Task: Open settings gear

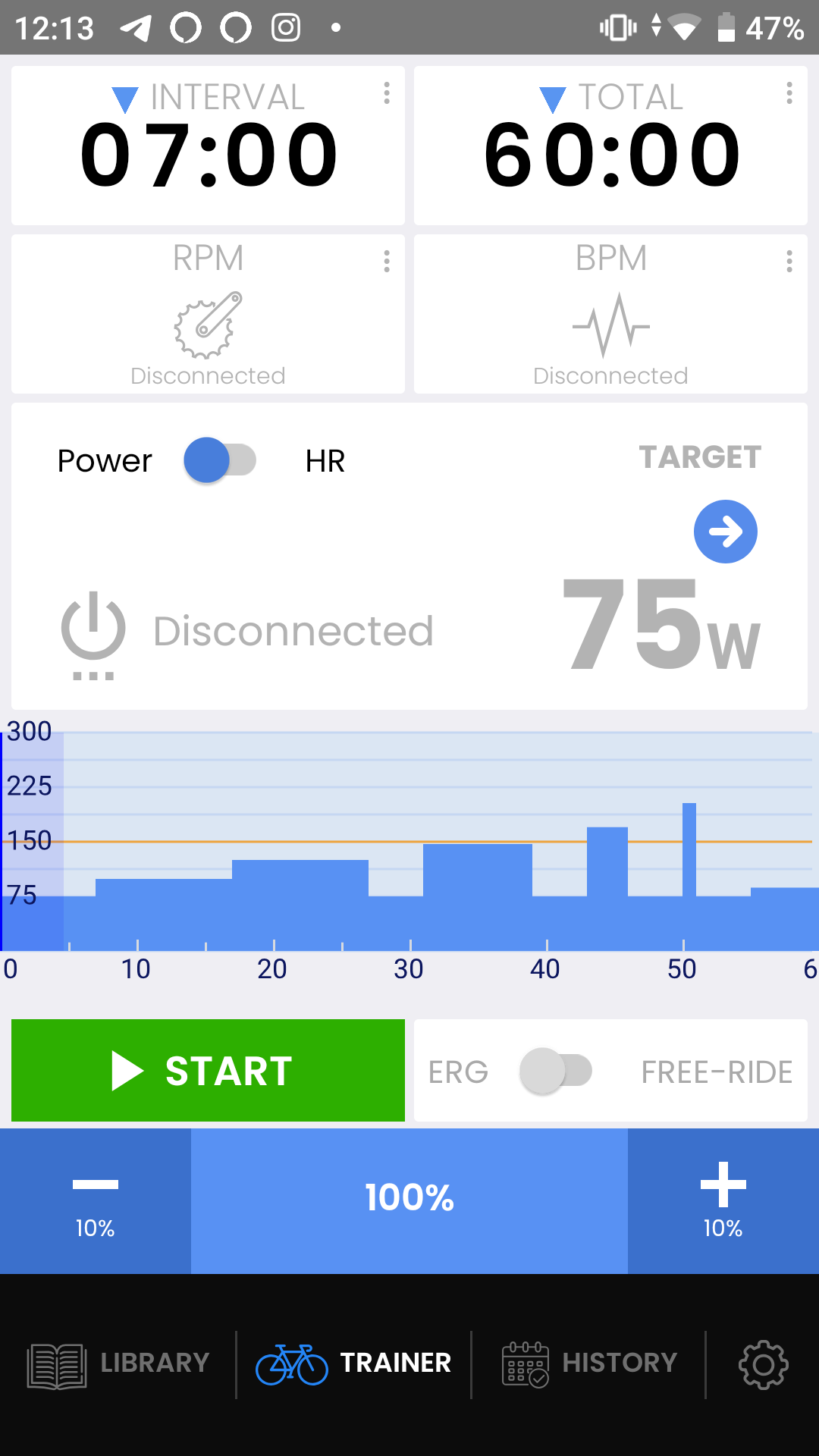Action: pos(764,1364)
